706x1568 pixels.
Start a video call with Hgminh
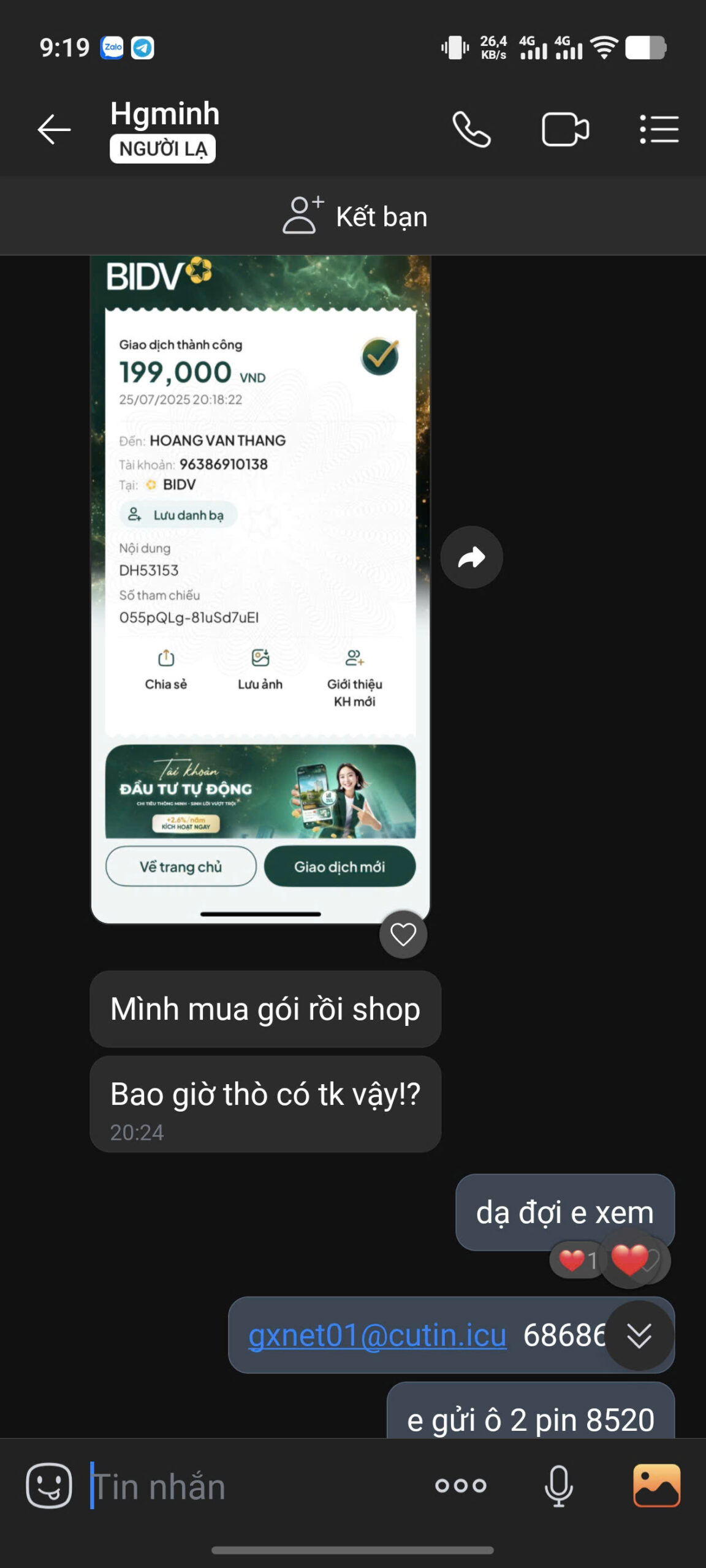(565, 130)
